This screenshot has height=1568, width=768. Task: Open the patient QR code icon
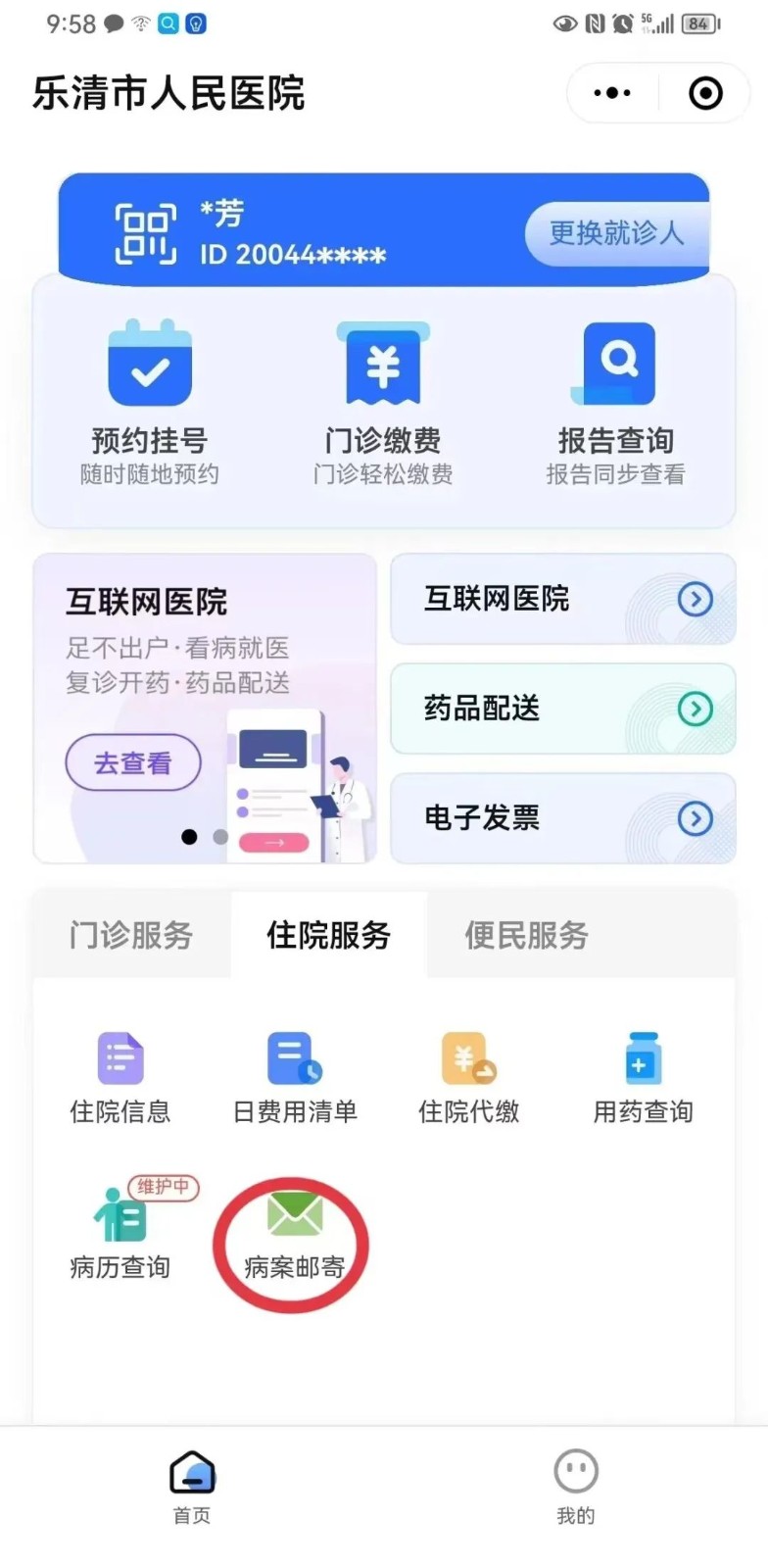tap(146, 233)
